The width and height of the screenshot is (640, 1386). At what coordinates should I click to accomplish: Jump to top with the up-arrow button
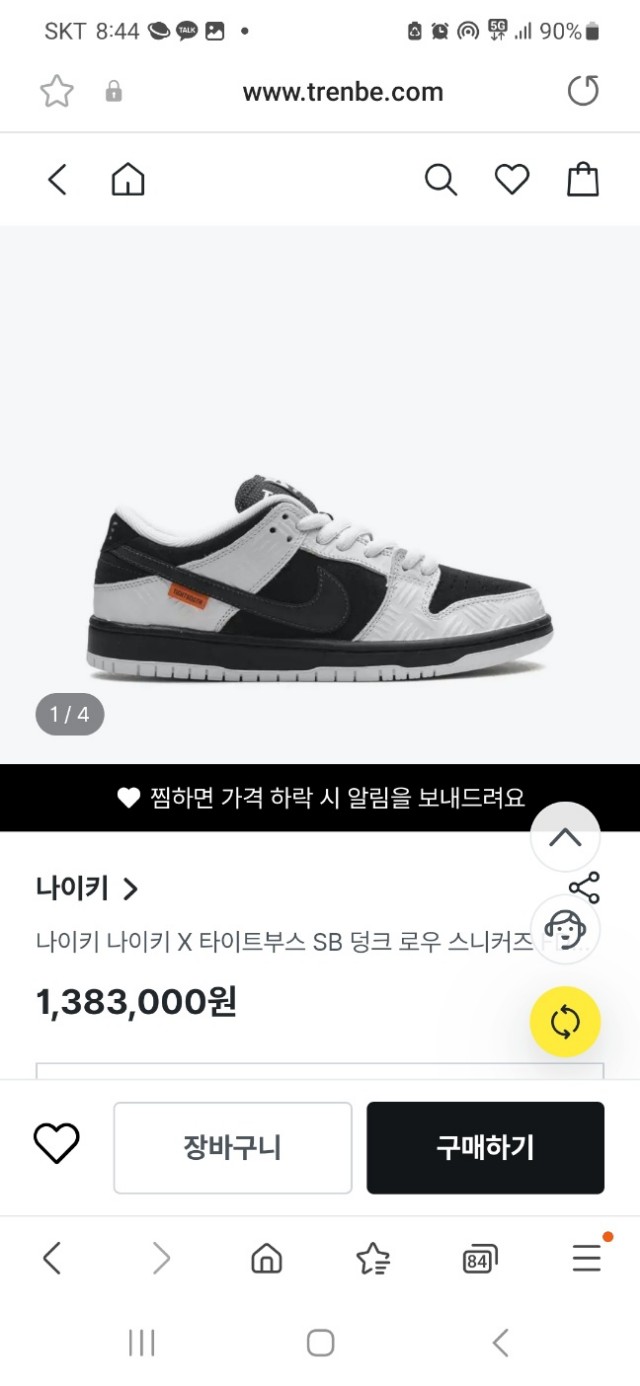pos(565,837)
